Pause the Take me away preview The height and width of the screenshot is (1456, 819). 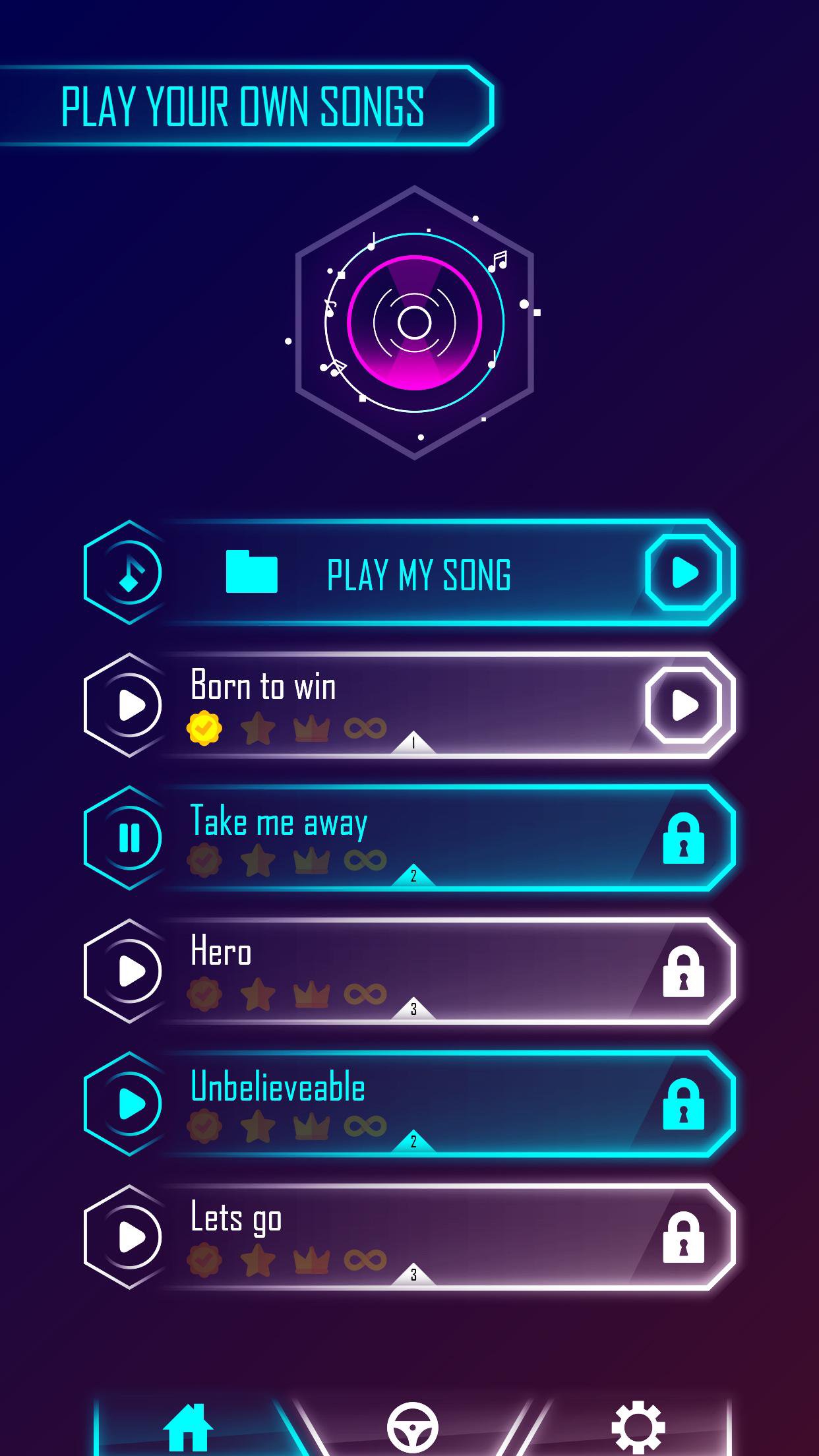(130, 838)
